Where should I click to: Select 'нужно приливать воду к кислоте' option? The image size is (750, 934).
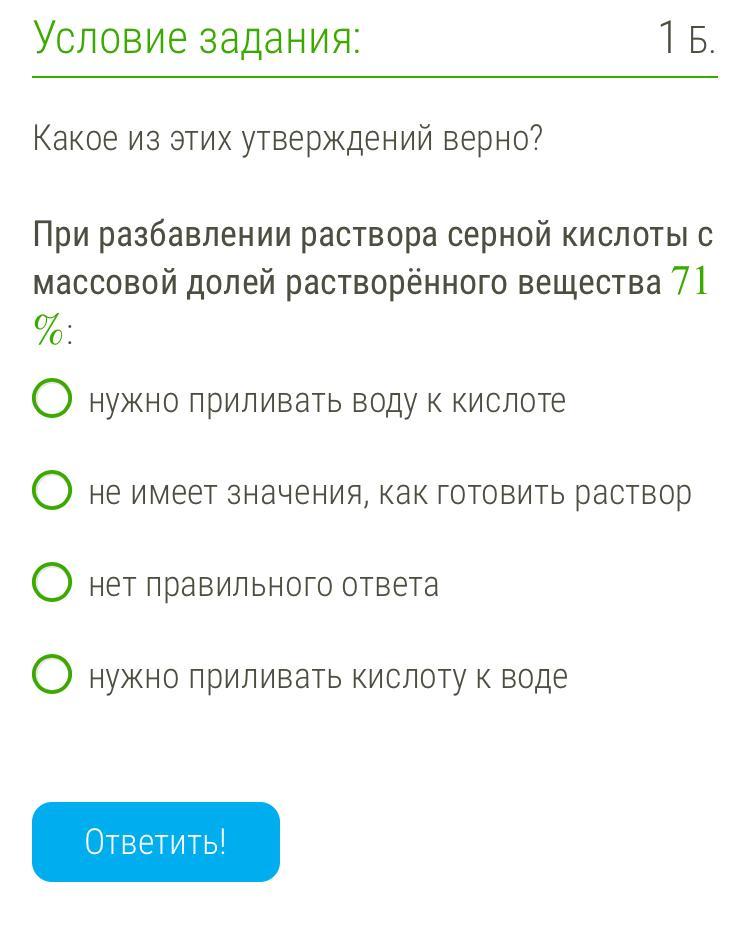[x=52, y=399]
